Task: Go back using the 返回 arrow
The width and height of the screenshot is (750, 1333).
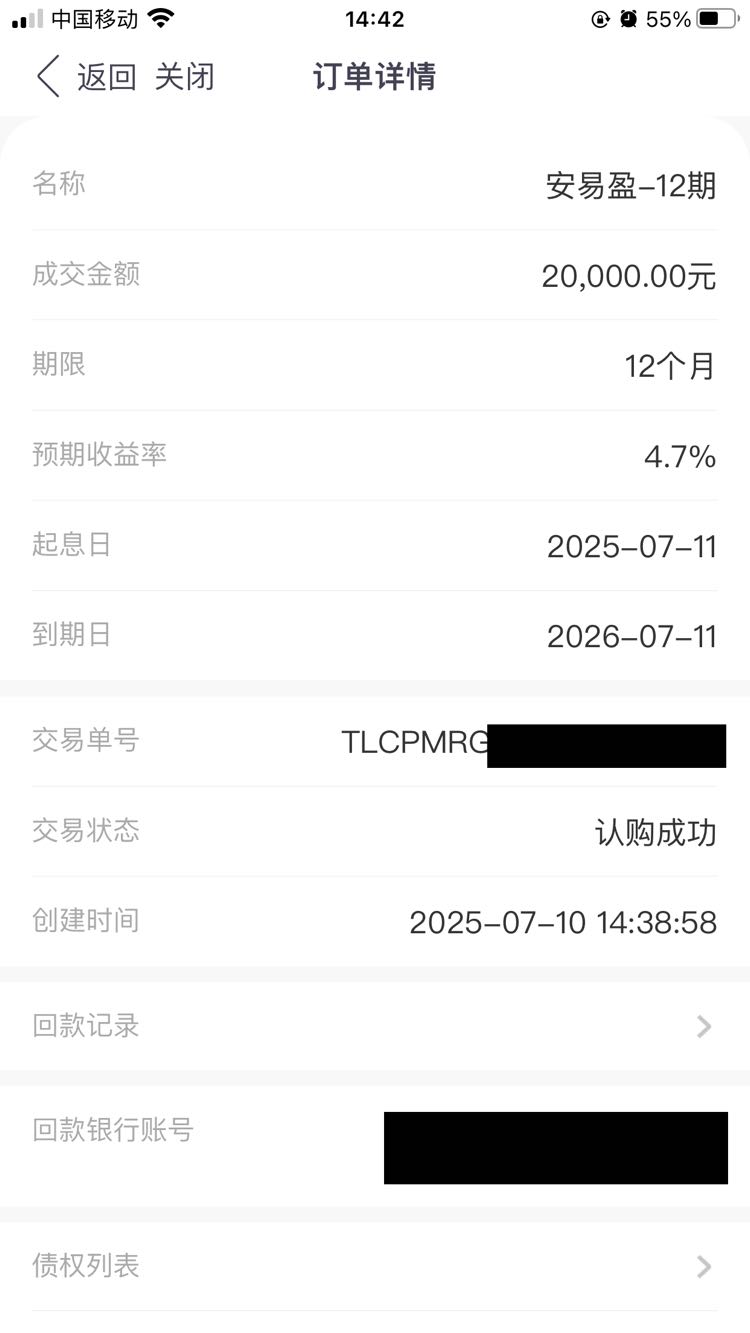Action: (x=48, y=77)
